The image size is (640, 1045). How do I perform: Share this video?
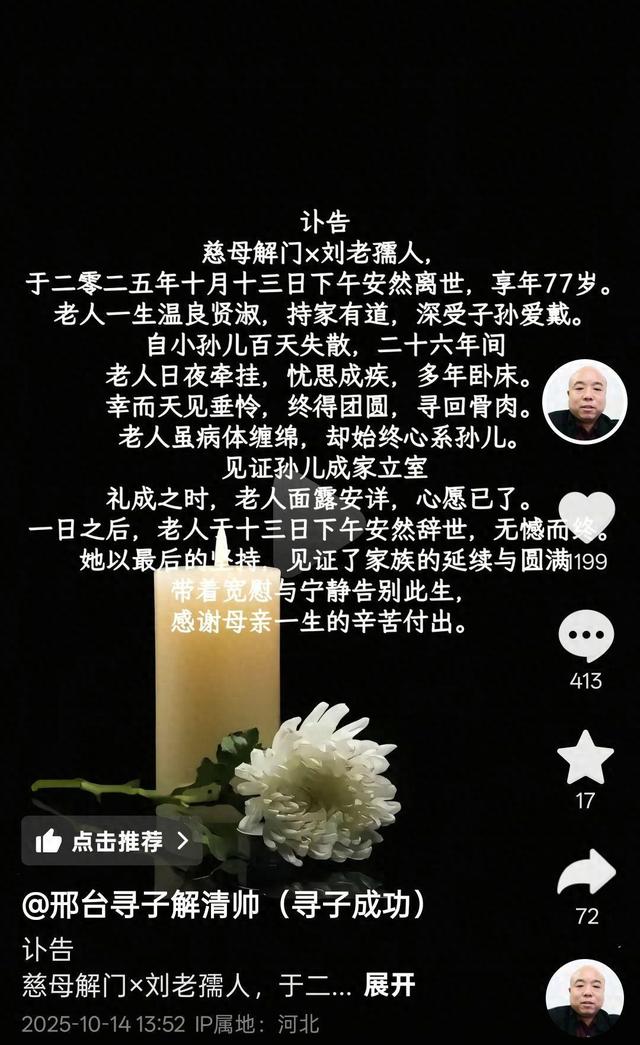point(586,873)
